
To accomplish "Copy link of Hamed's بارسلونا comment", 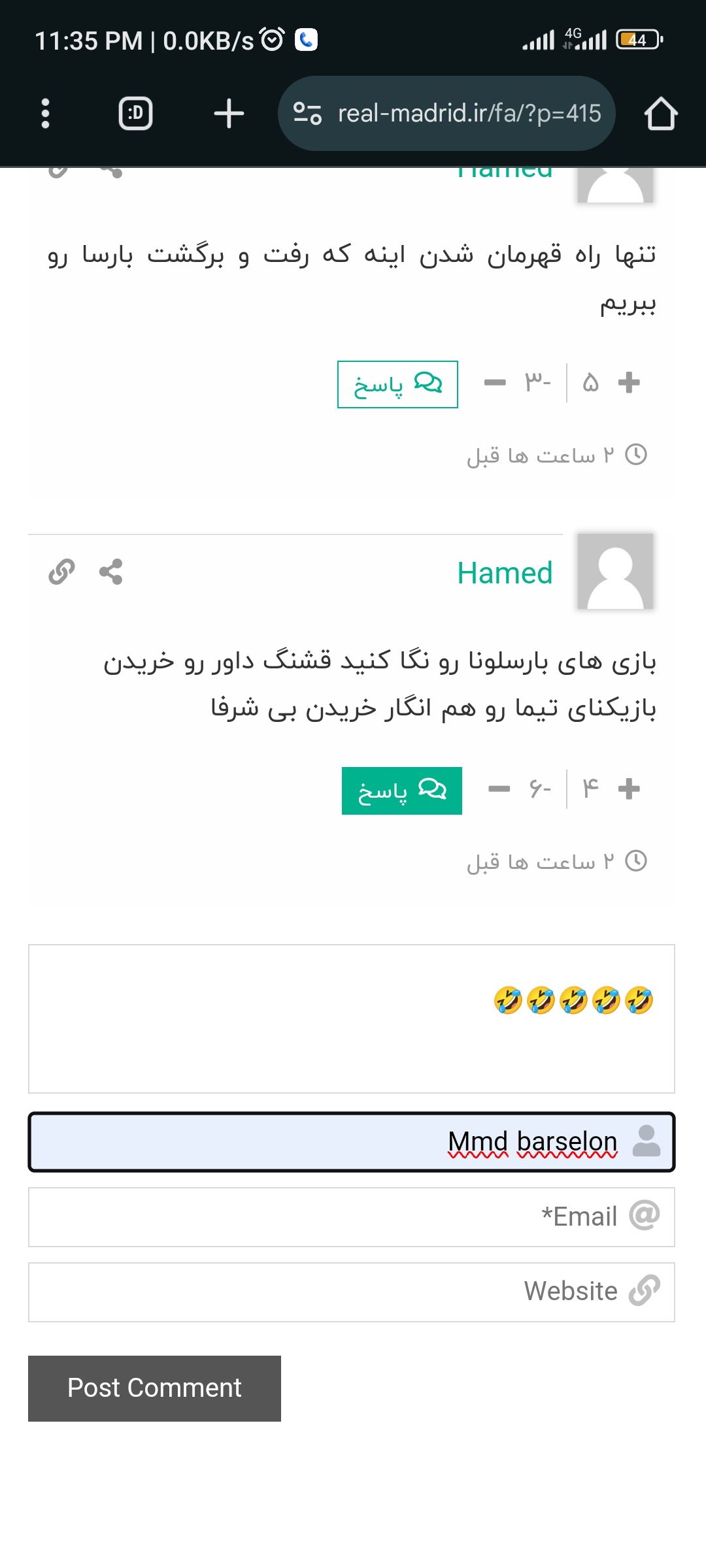I will pos(61,572).
